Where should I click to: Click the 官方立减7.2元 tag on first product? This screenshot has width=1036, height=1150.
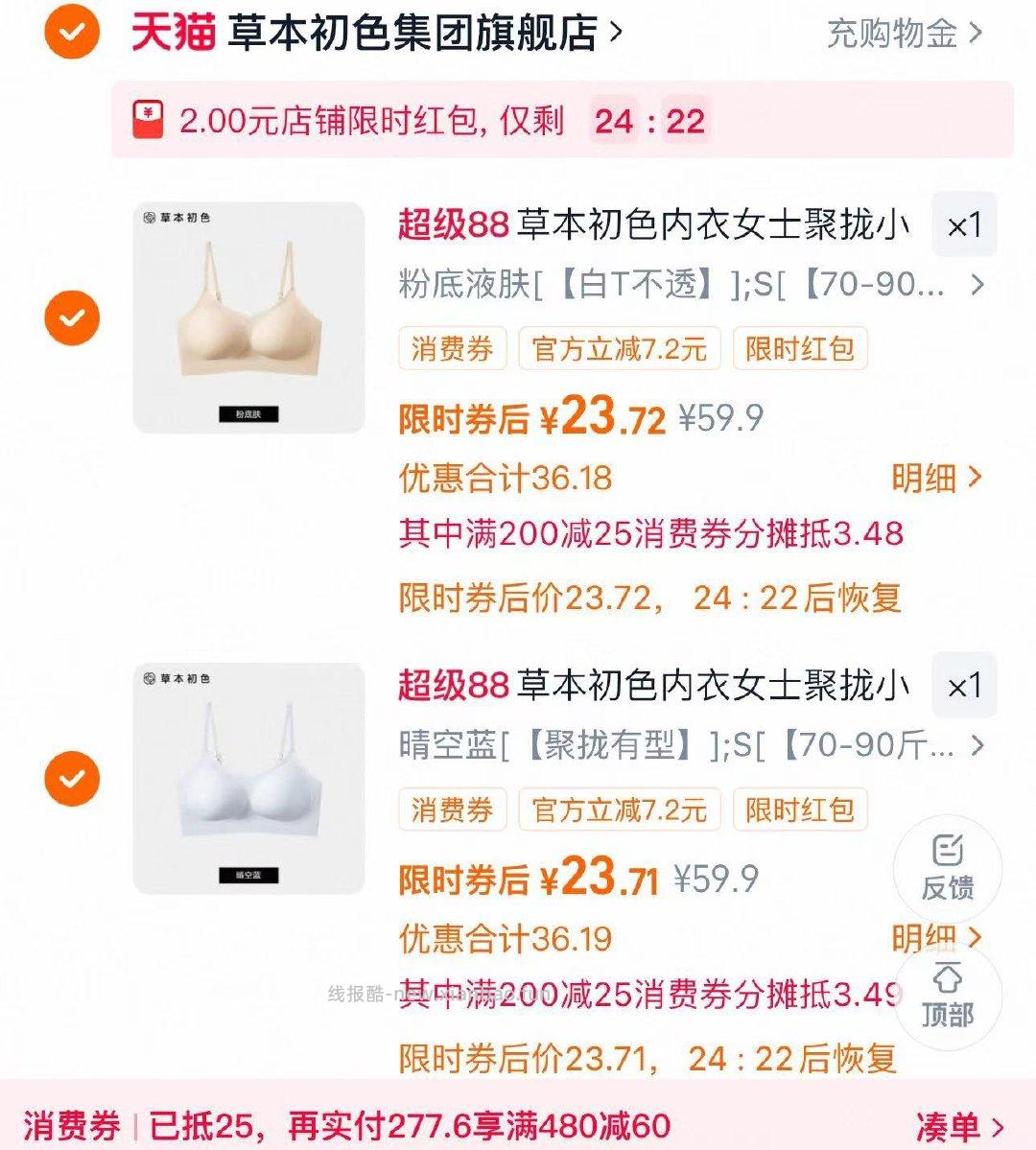coord(620,350)
